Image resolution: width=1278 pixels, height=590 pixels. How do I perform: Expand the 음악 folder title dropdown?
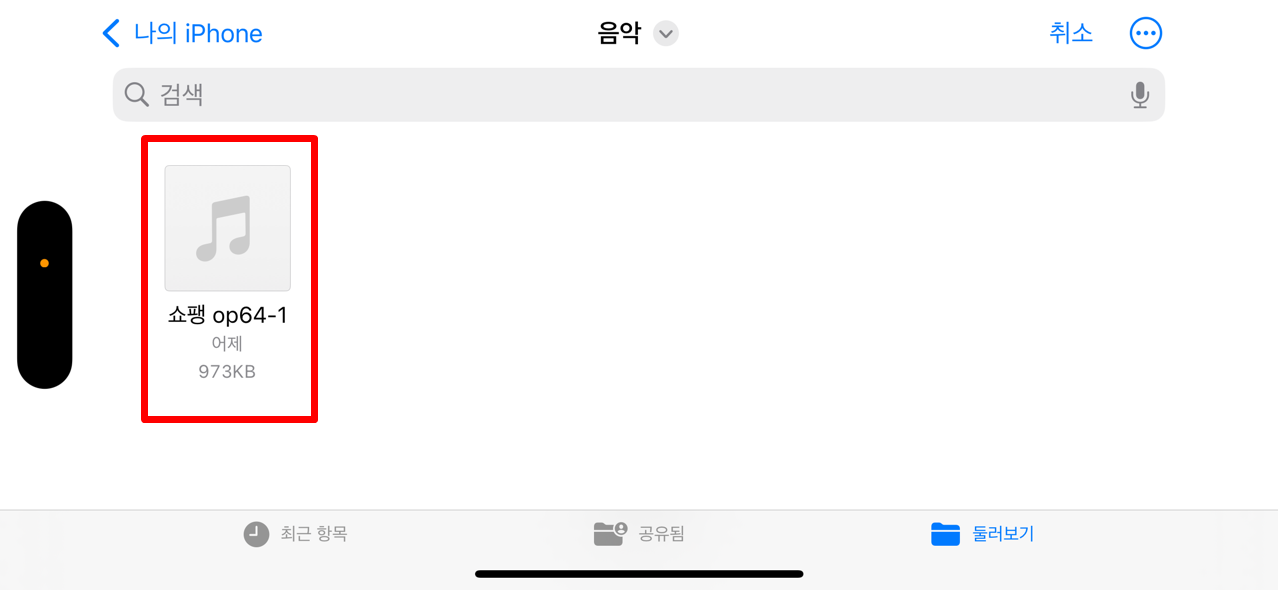(x=665, y=34)
